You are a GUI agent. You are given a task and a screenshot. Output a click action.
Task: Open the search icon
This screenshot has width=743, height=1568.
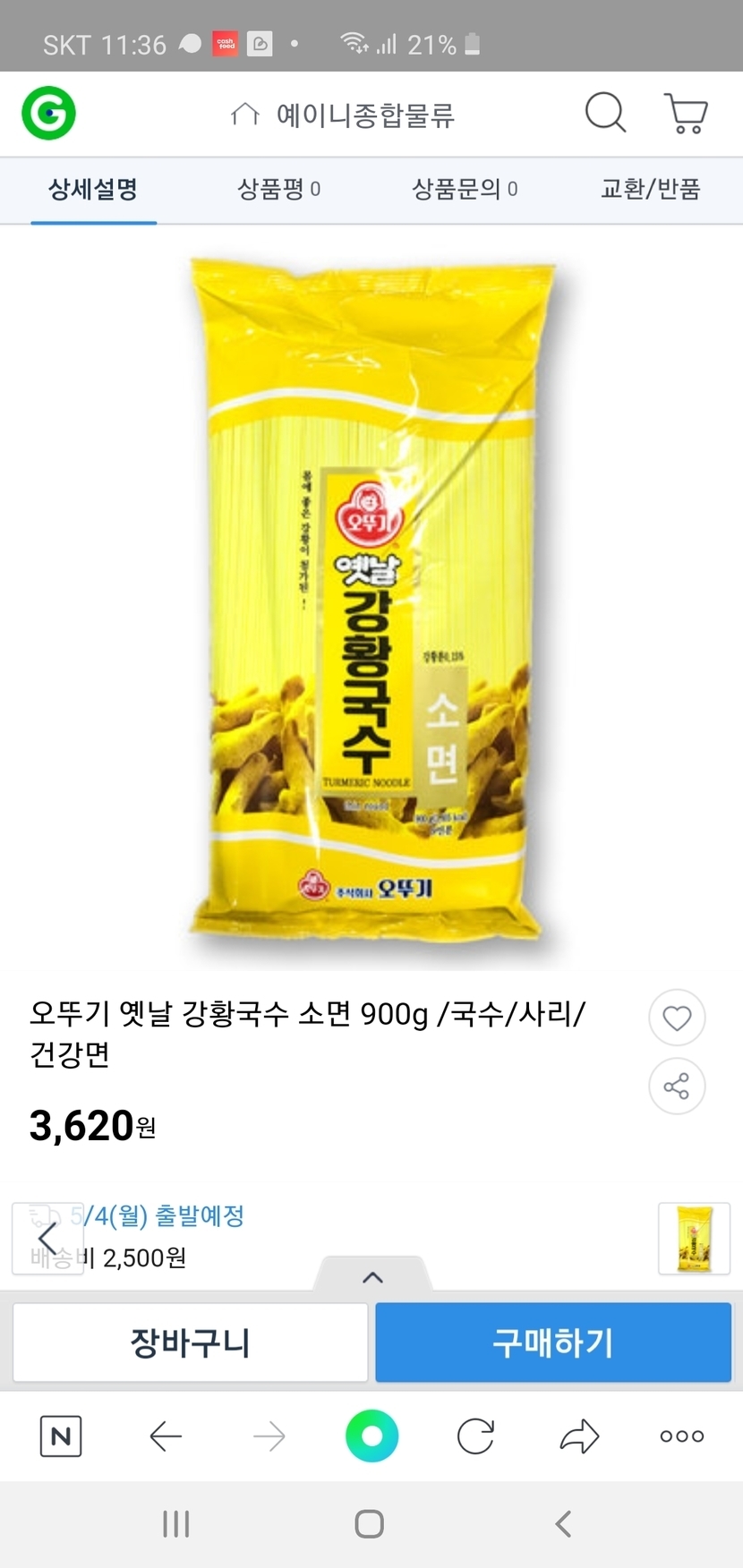[605, 114]
